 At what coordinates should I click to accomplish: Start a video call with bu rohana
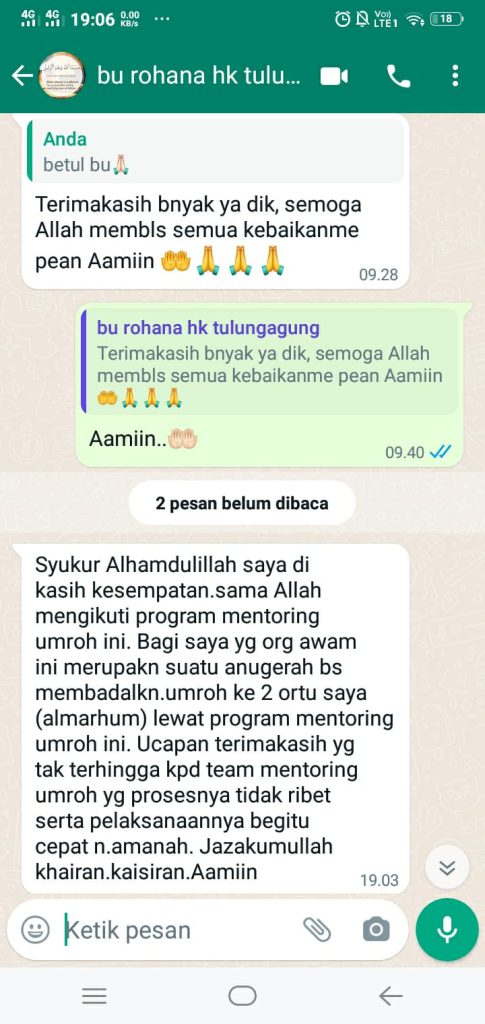335,77
